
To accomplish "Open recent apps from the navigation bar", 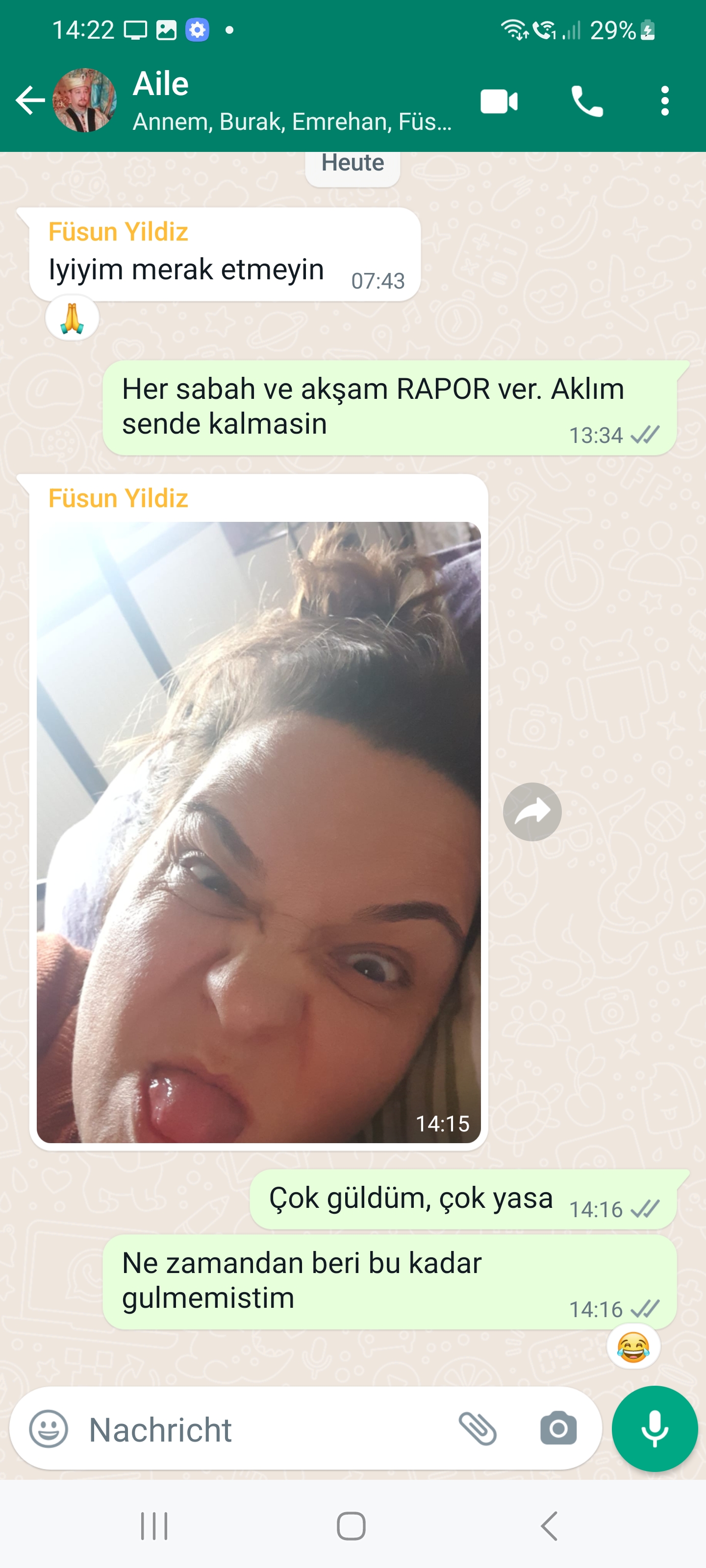I will pyautogui.click(x=154, y=1526).
